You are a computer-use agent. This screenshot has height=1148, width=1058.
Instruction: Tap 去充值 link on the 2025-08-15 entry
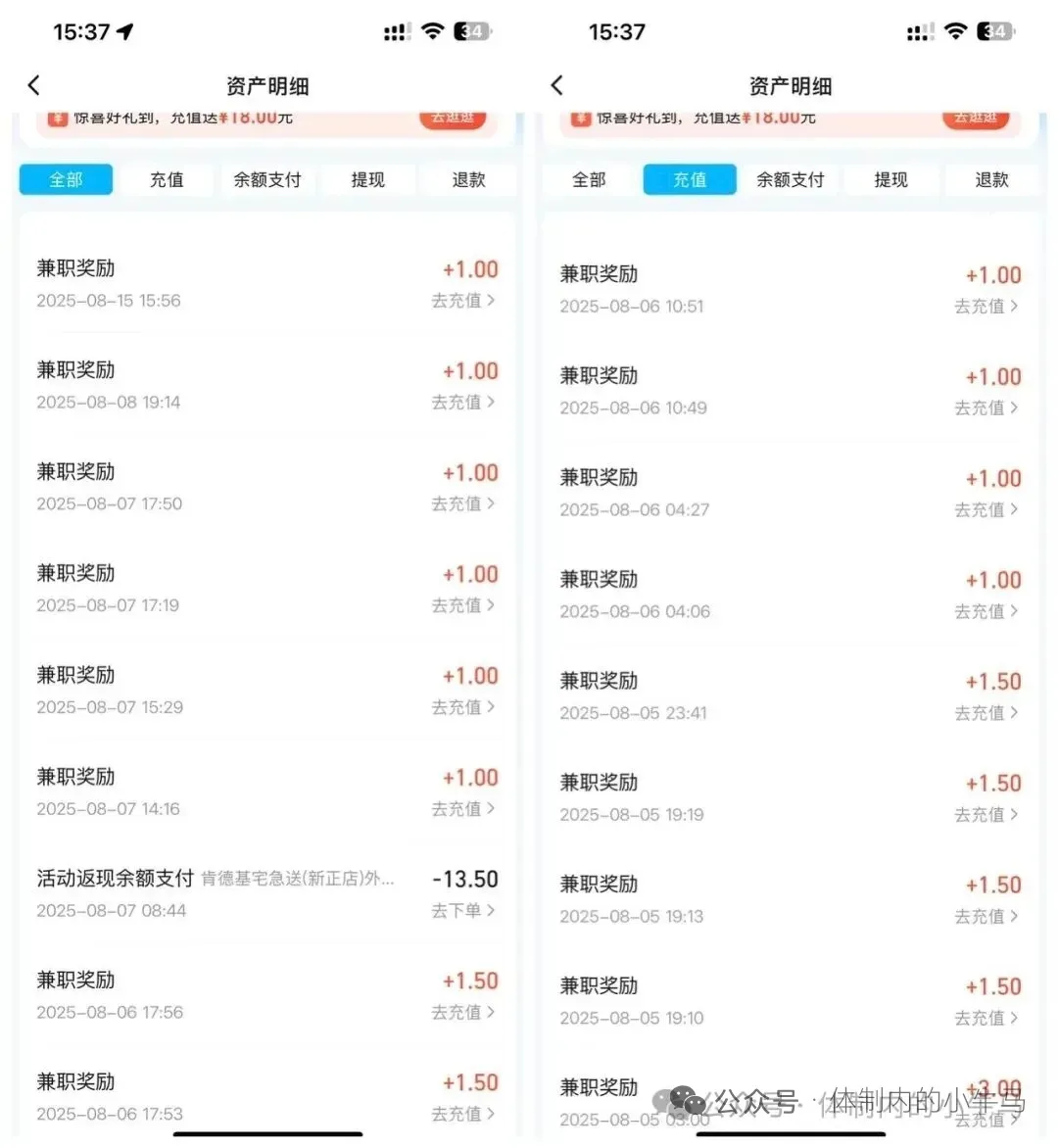point(457,301)
